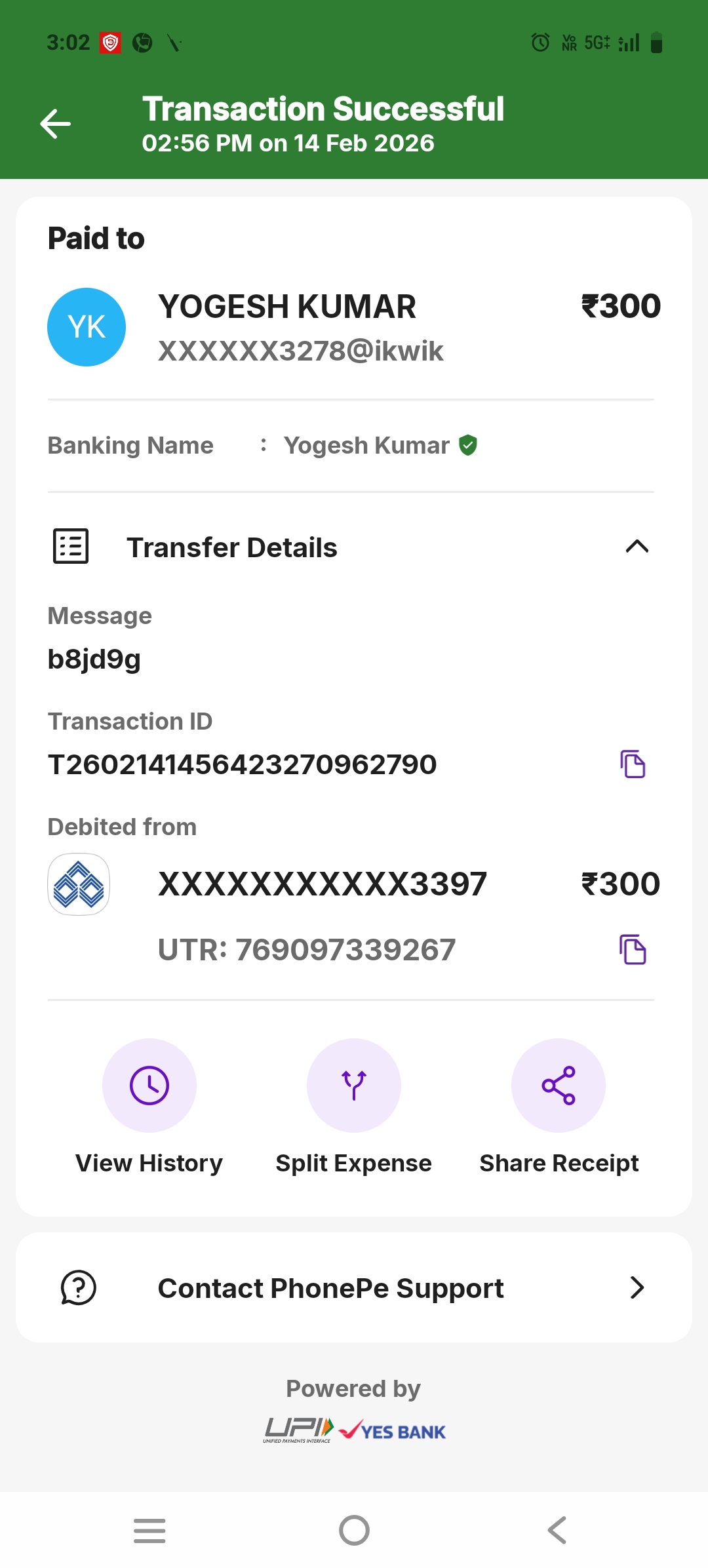Share the receipt
This screenshot has width=708, height=1568.
[x=559, y=1086]
